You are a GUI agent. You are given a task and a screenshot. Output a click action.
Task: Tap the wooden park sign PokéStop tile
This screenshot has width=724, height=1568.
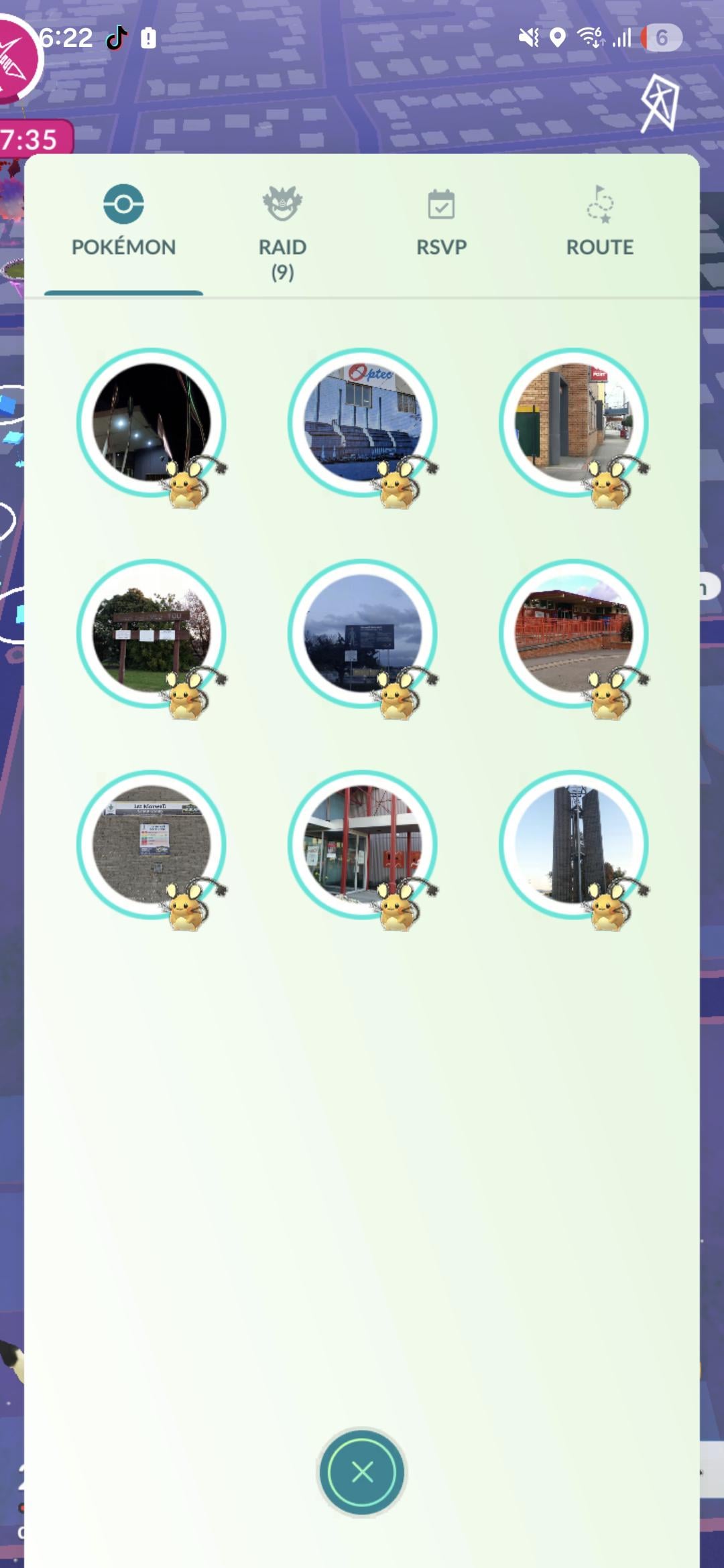pyautogui.click(x=152, y=633)
